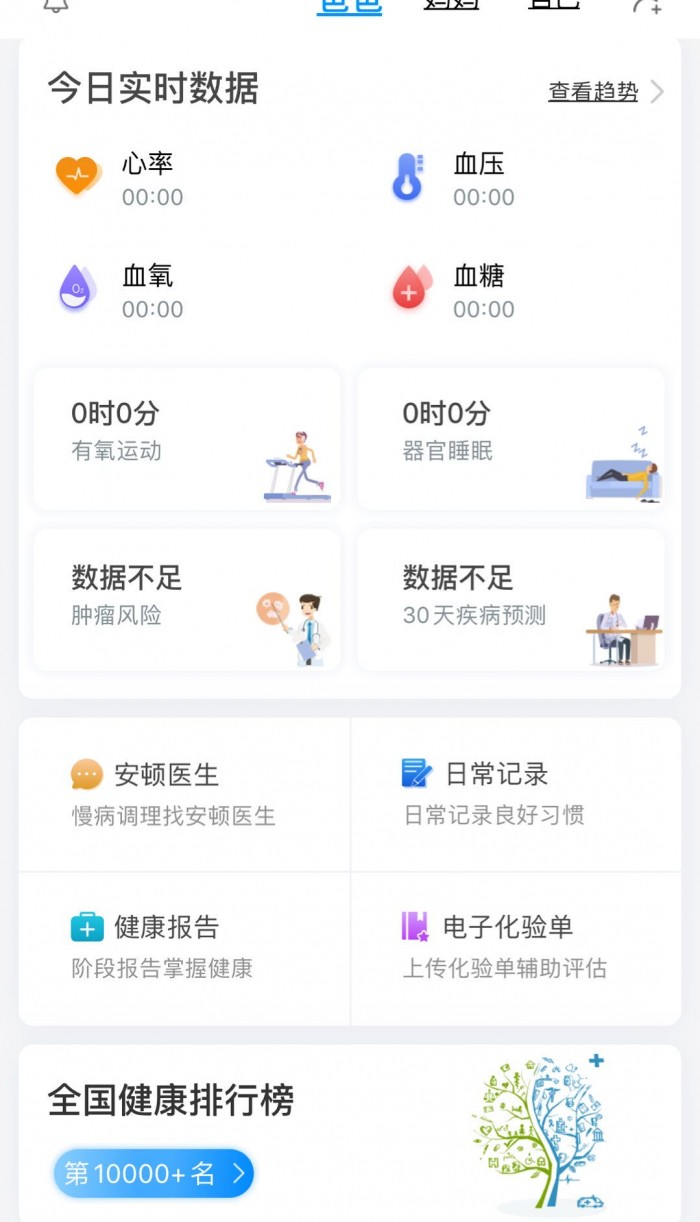Open the 有氧运动 exercise card
700x1222 pixels.
click(187, 439)
